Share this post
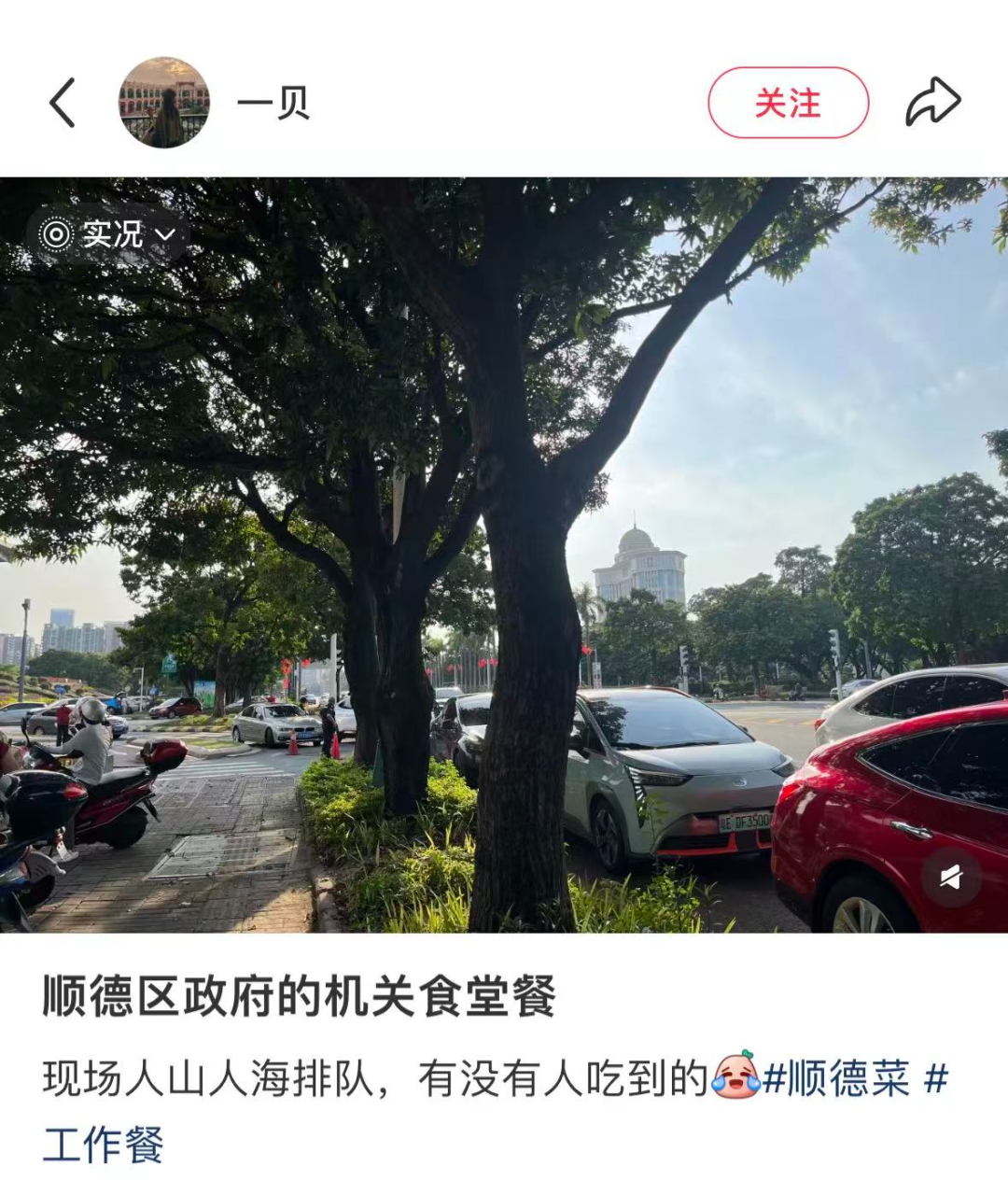The width and height of the screenshot is (1008, 1195). [932, 103]
